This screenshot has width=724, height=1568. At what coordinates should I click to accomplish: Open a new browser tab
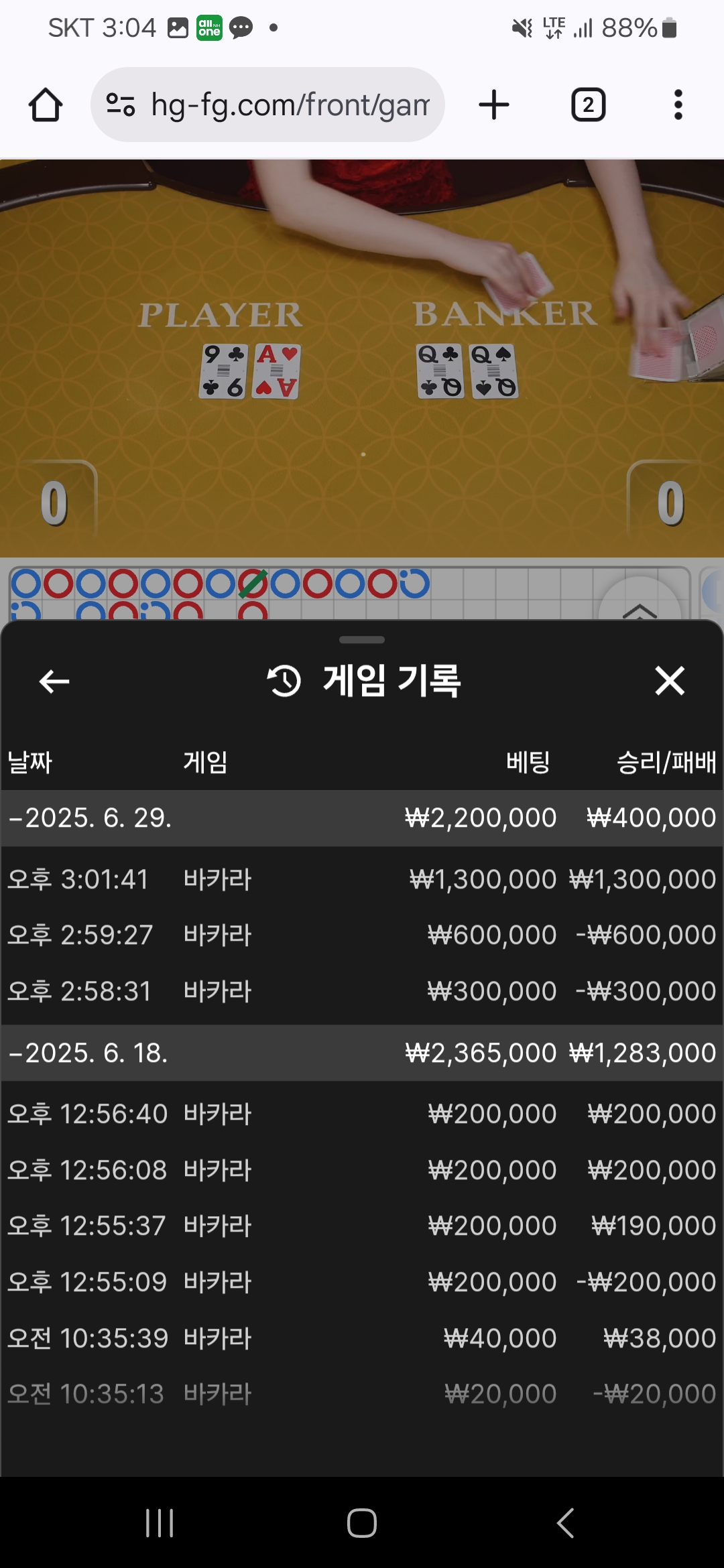click(x=494, y=105)
